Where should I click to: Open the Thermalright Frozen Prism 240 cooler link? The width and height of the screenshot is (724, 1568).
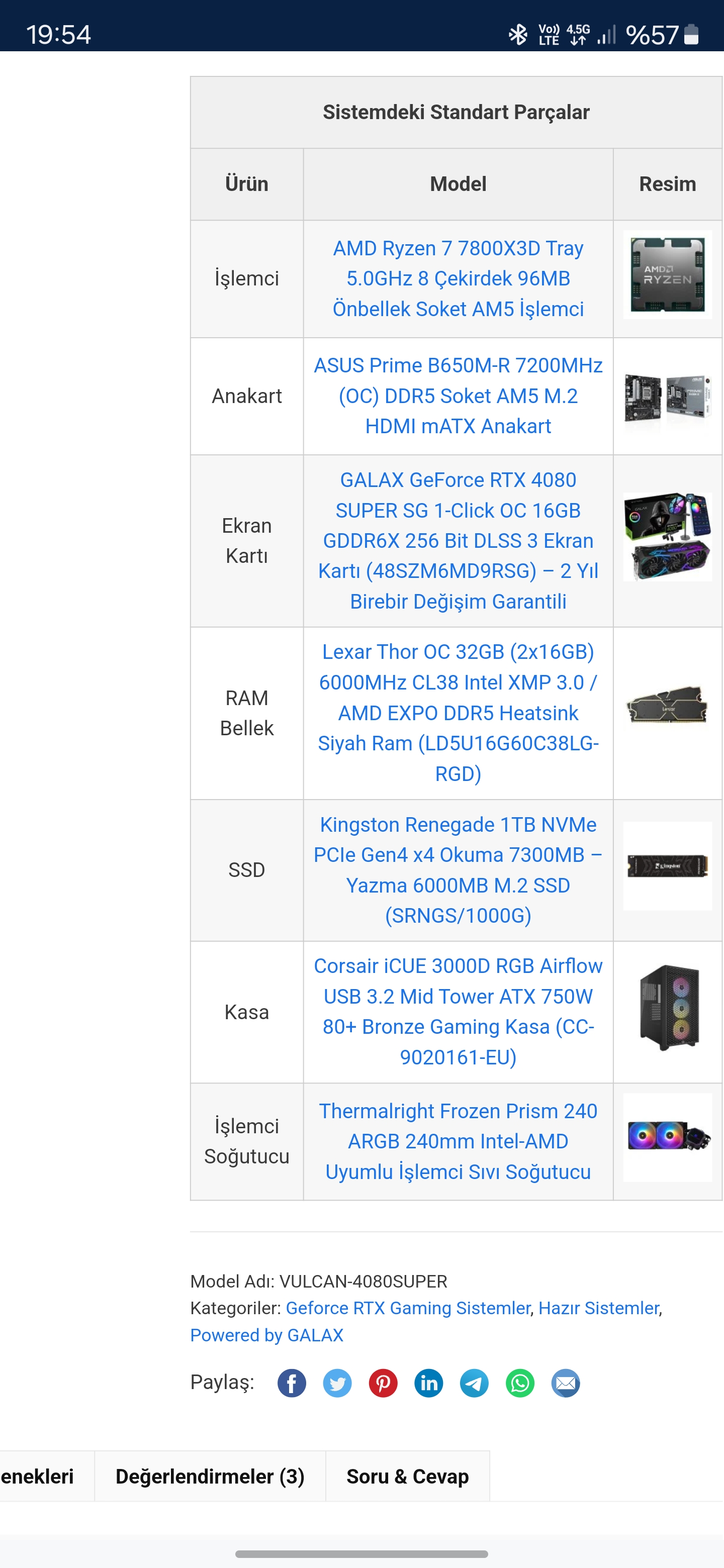(458, 1141)
